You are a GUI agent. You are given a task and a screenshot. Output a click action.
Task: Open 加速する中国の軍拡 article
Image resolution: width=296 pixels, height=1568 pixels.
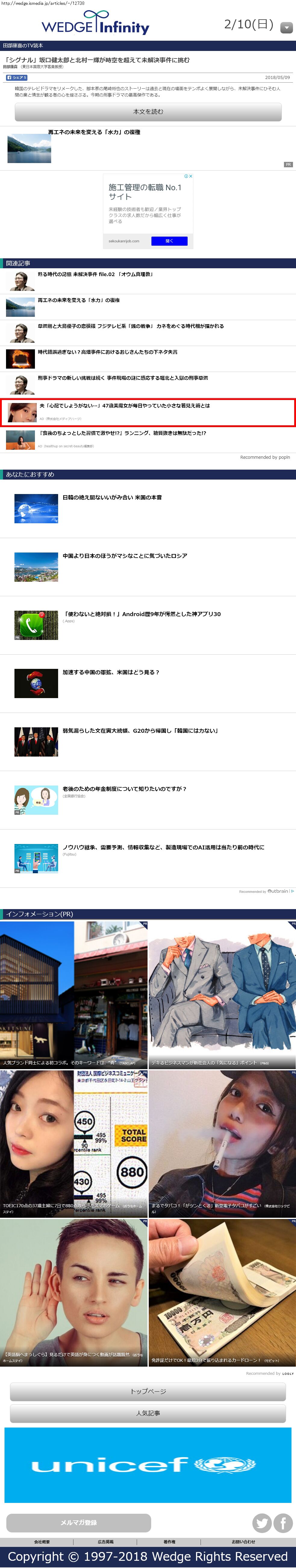111,672
